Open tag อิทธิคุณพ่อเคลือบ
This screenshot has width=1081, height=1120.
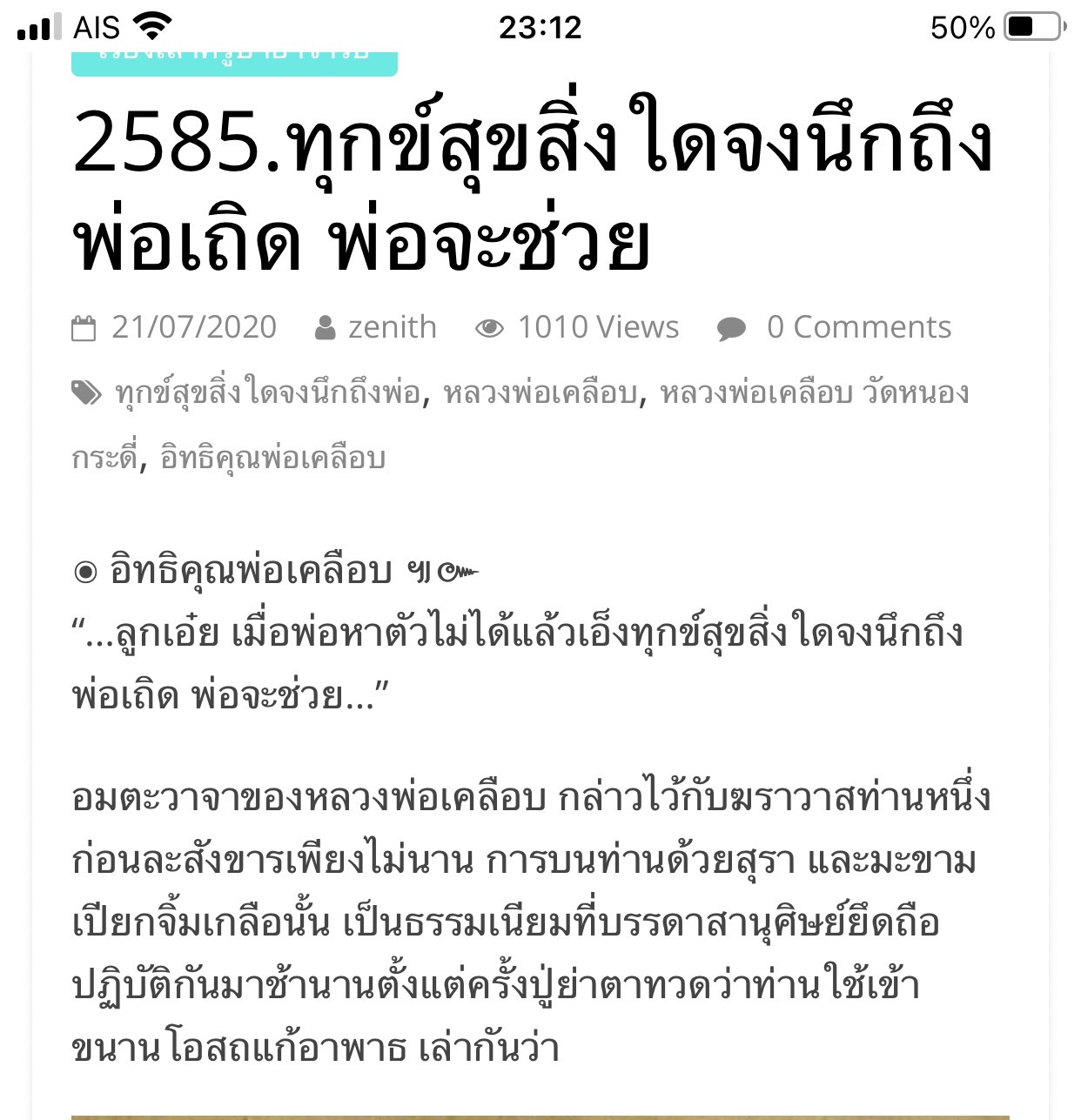272,458
